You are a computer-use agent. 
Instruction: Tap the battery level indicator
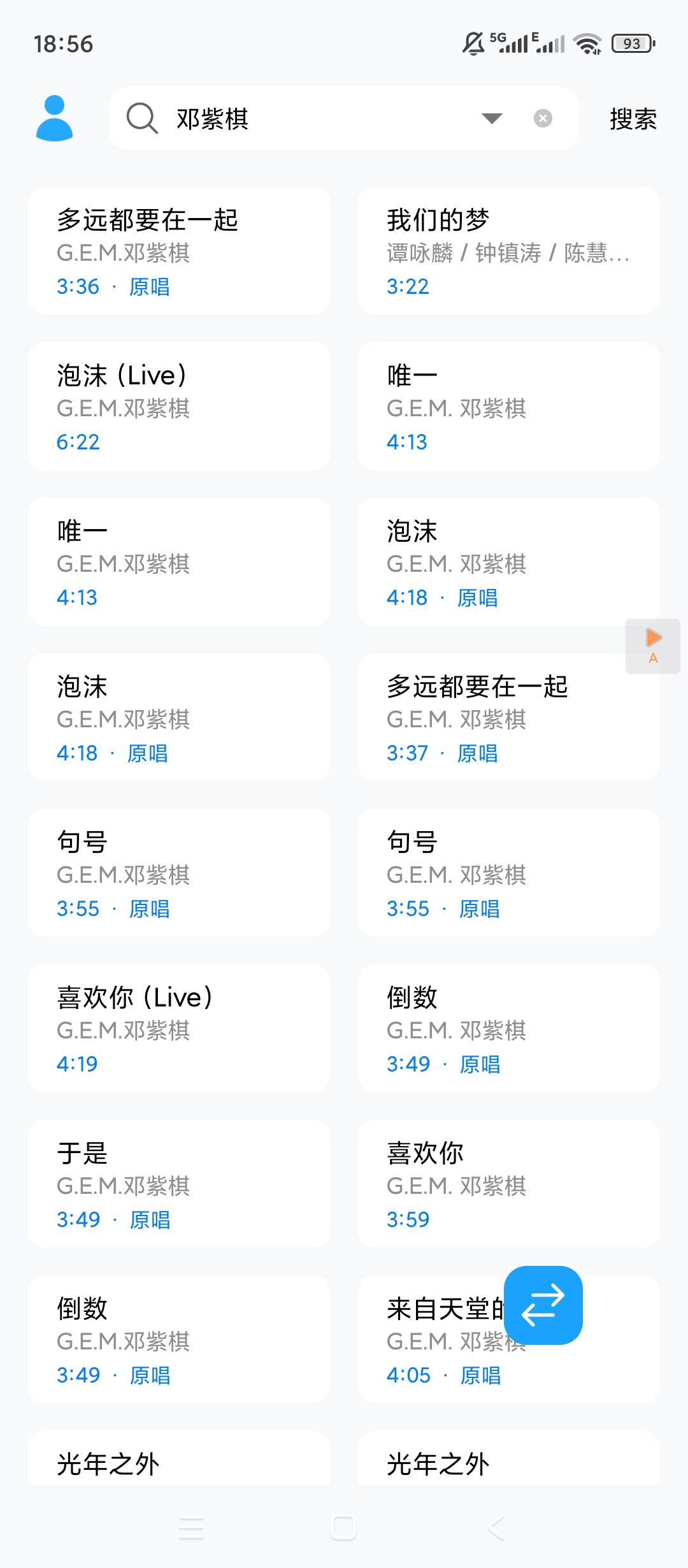tap(631, 42)
